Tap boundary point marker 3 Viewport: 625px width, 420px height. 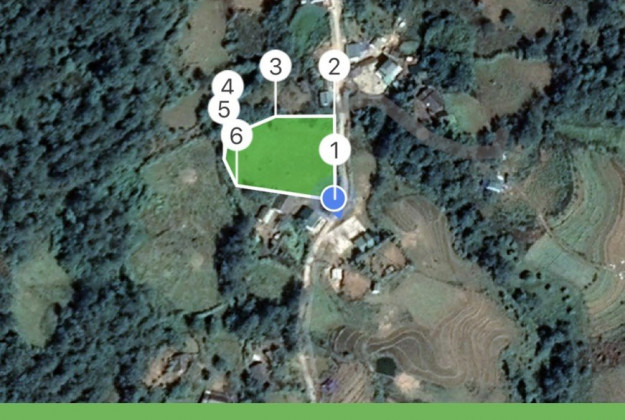point(275,67)
